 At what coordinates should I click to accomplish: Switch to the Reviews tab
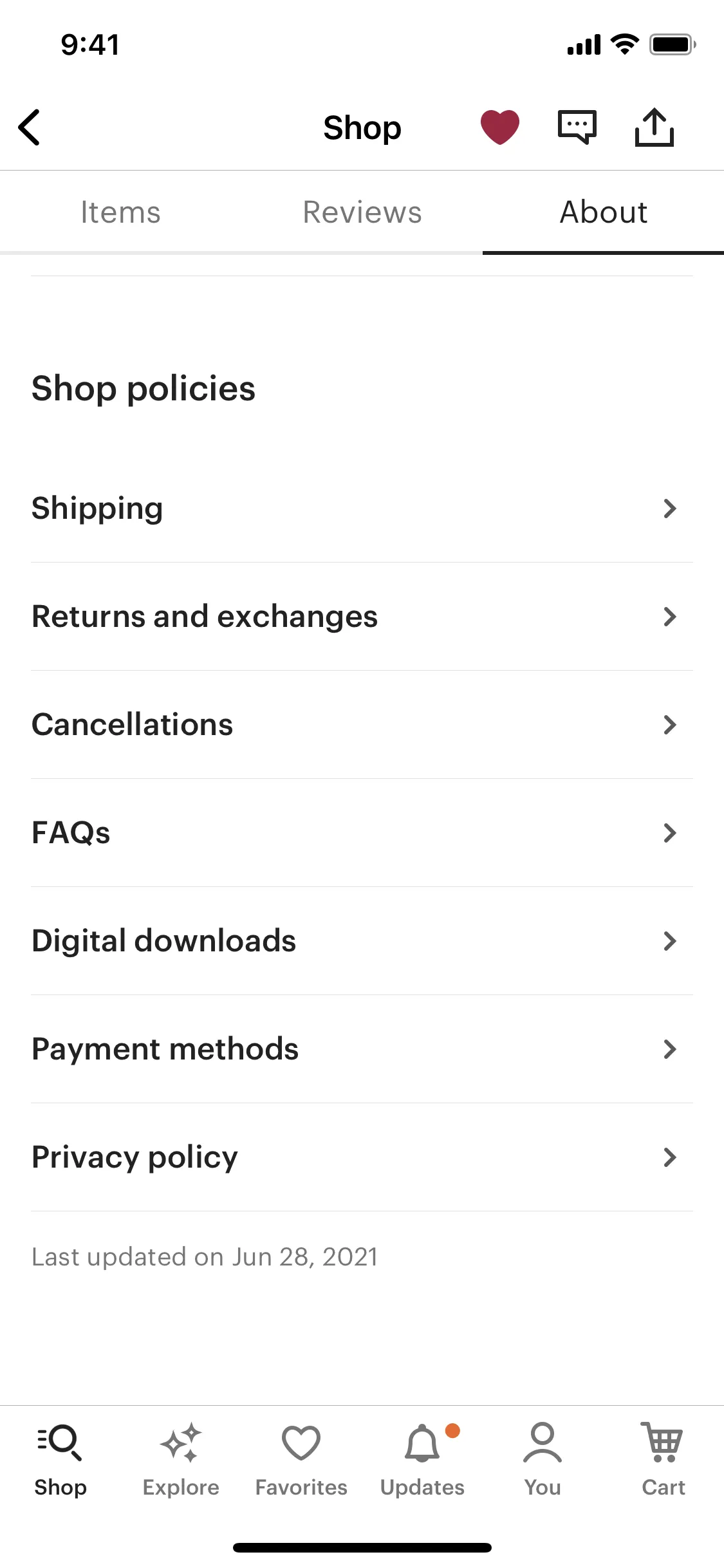click(362, 212)
